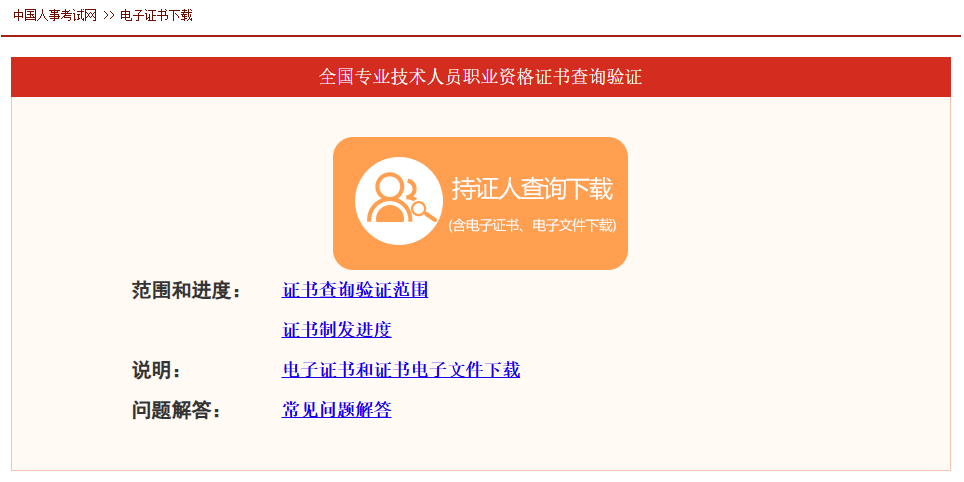The width and height of the screenshot is (964, 482).
Task: Go to 中国人事考试网 breadcrumb
Action: click(x=55, y=16)
